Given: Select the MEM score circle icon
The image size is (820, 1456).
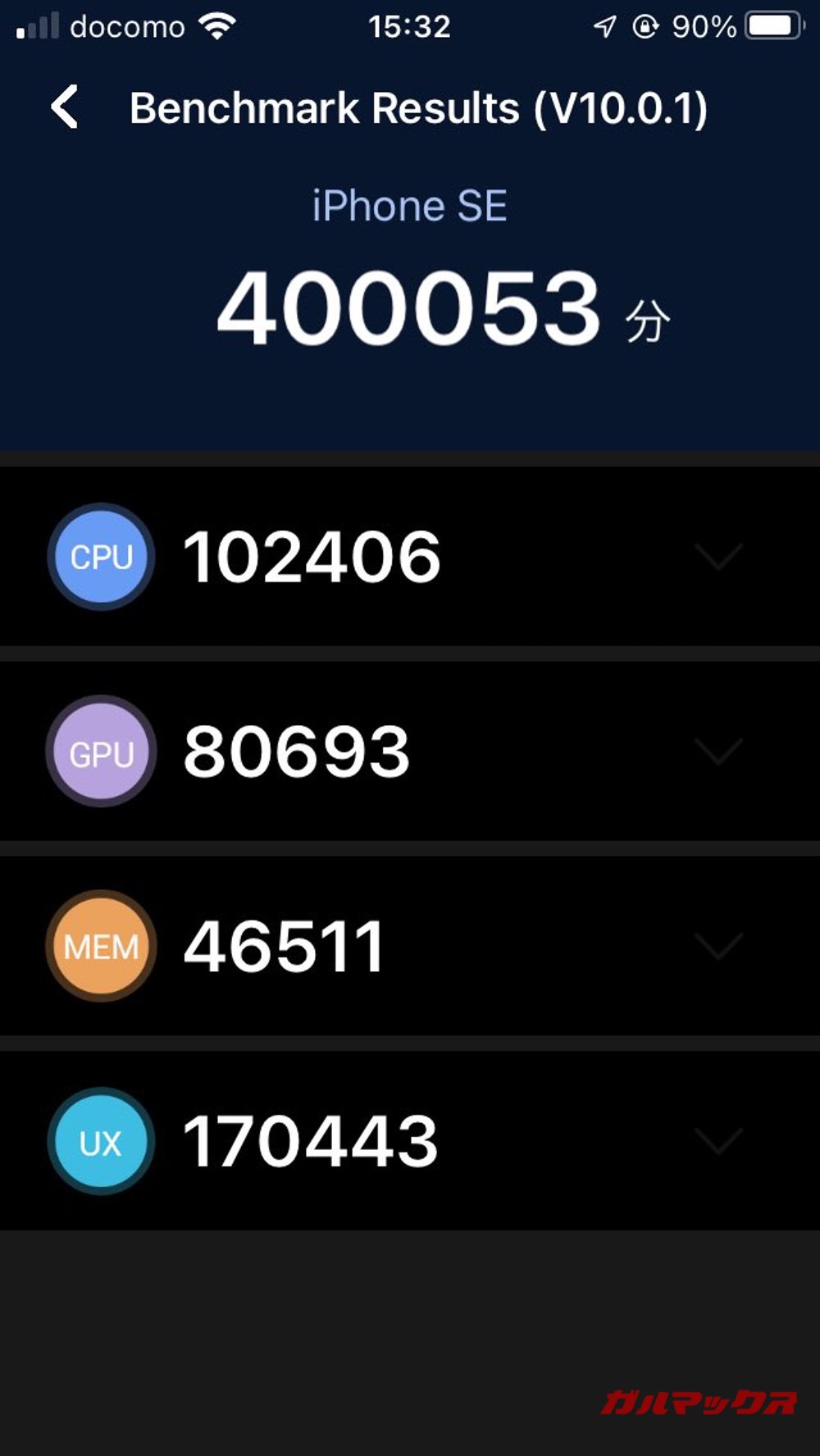Looking at the screenshot, I should (x=100, y=947).
